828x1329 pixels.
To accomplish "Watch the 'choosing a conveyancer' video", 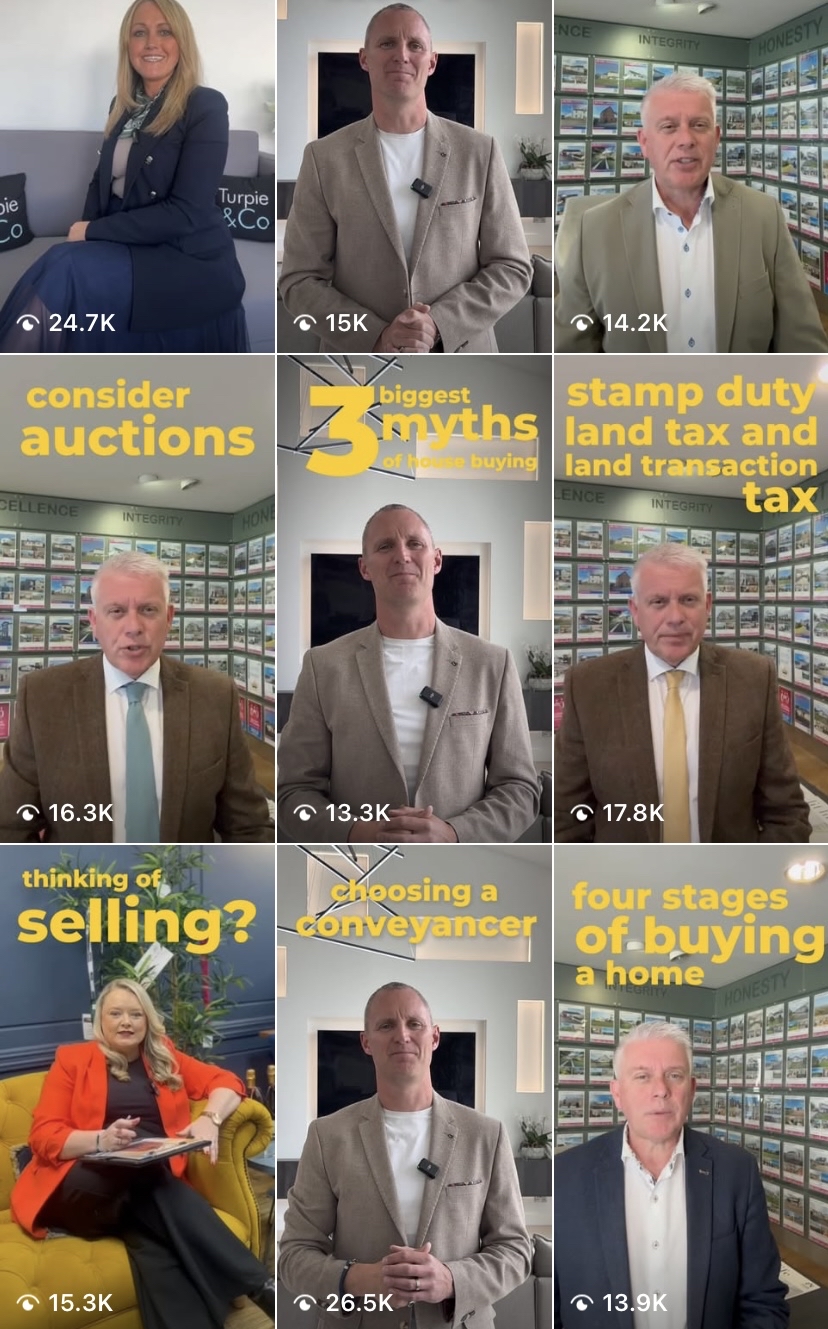I will tap(414, 1085).
